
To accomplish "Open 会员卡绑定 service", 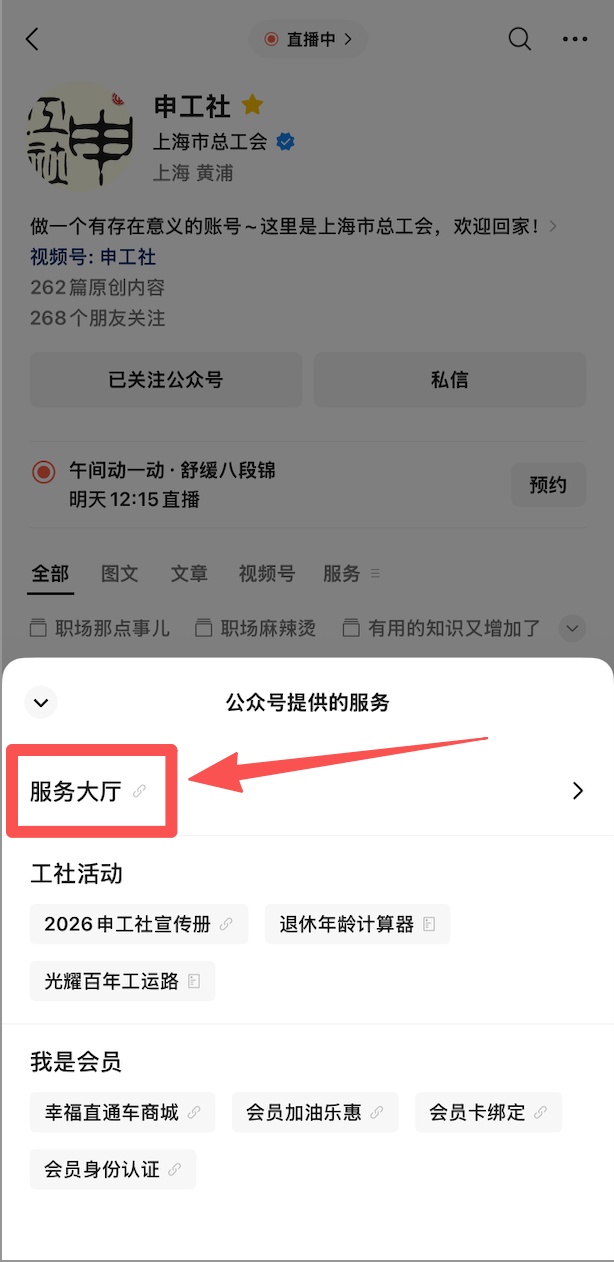I will (488, 1112).
